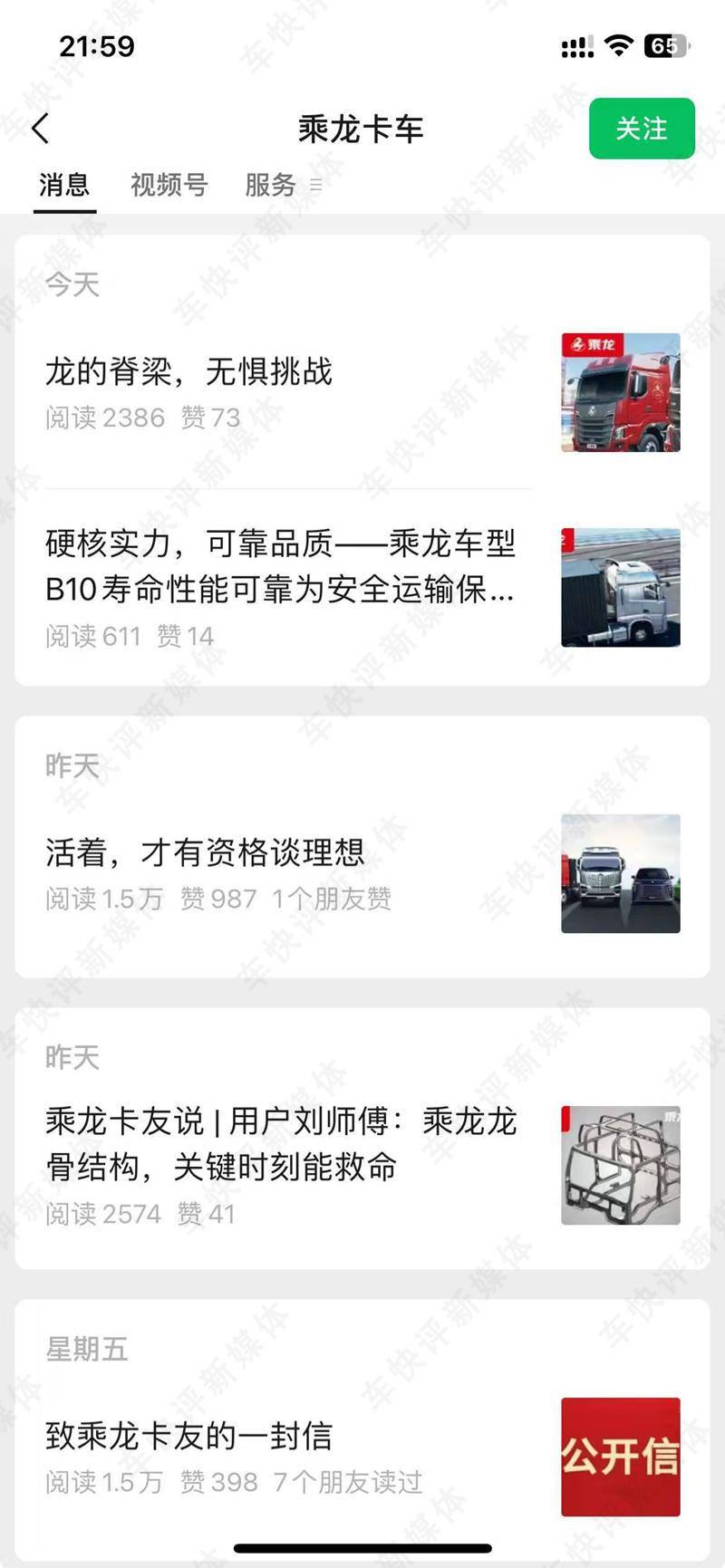The width and height of the screenshot is (725, 1568).
Task: Tap 1个朋友赞 under the 活着 article
Action: pyautogui.click(x=332, y=899)
